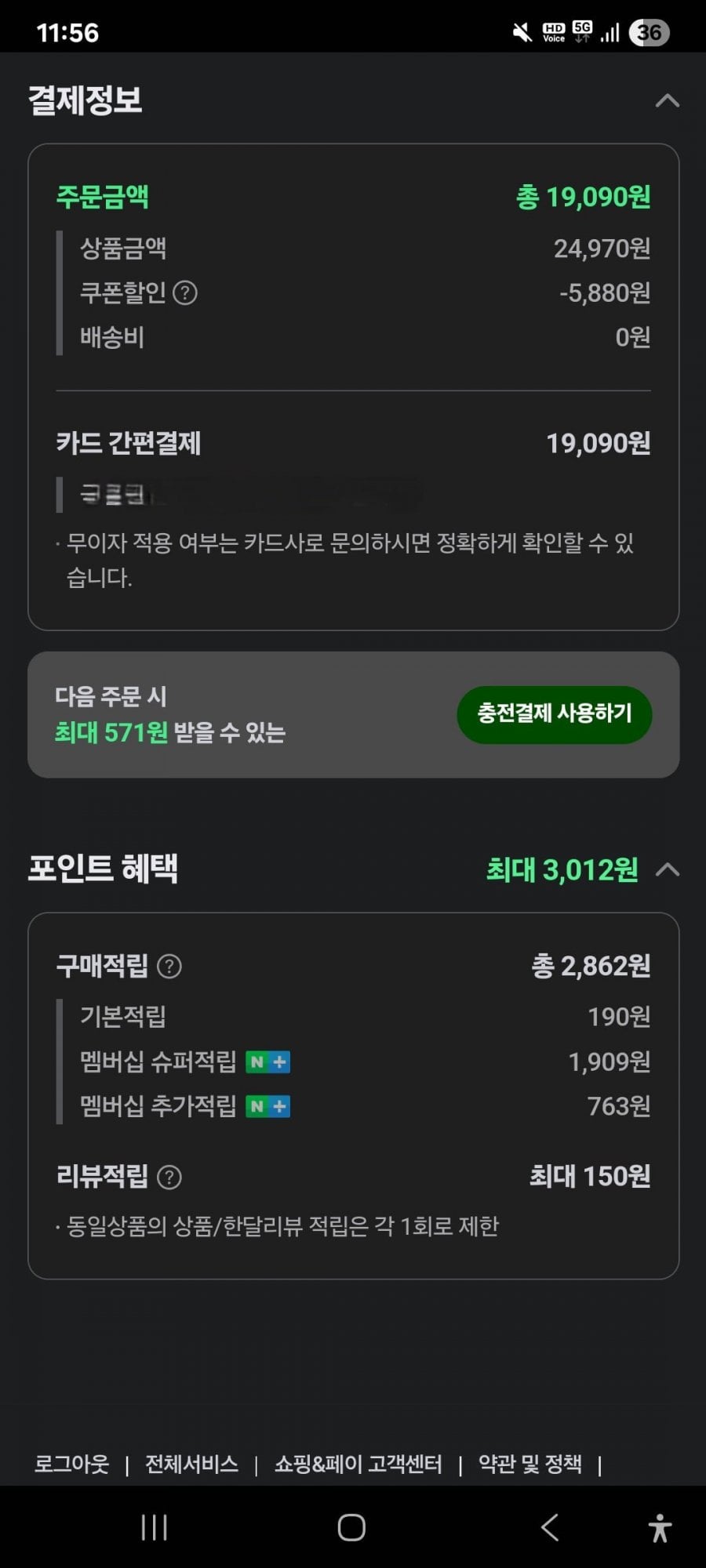Open 전체서비스 link
The image size is (706, 1568).
(x=191, y=1464)
